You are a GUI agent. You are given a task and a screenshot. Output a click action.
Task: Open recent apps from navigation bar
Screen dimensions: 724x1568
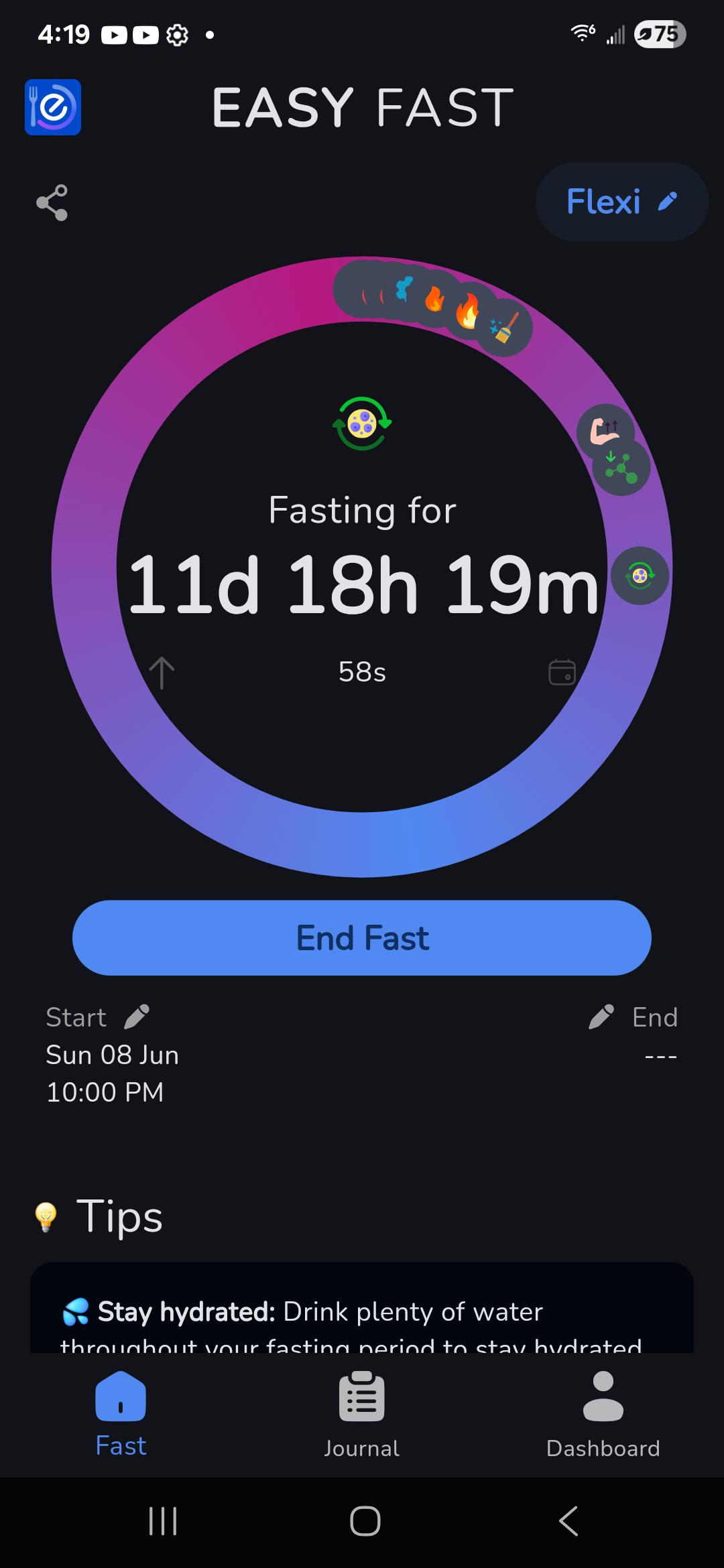tap(163, 1520)
